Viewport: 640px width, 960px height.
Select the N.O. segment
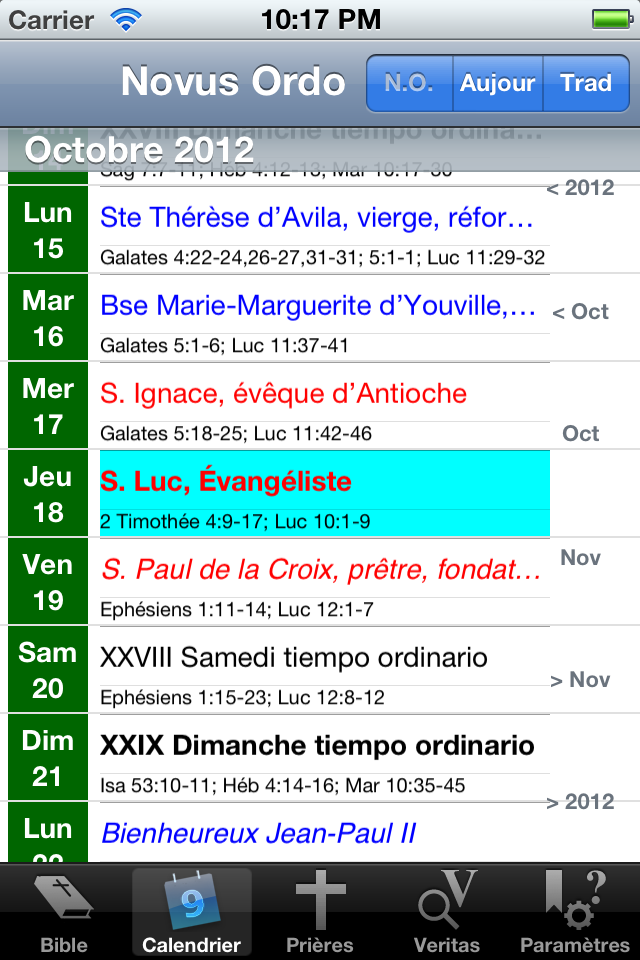tap(409, 83)
